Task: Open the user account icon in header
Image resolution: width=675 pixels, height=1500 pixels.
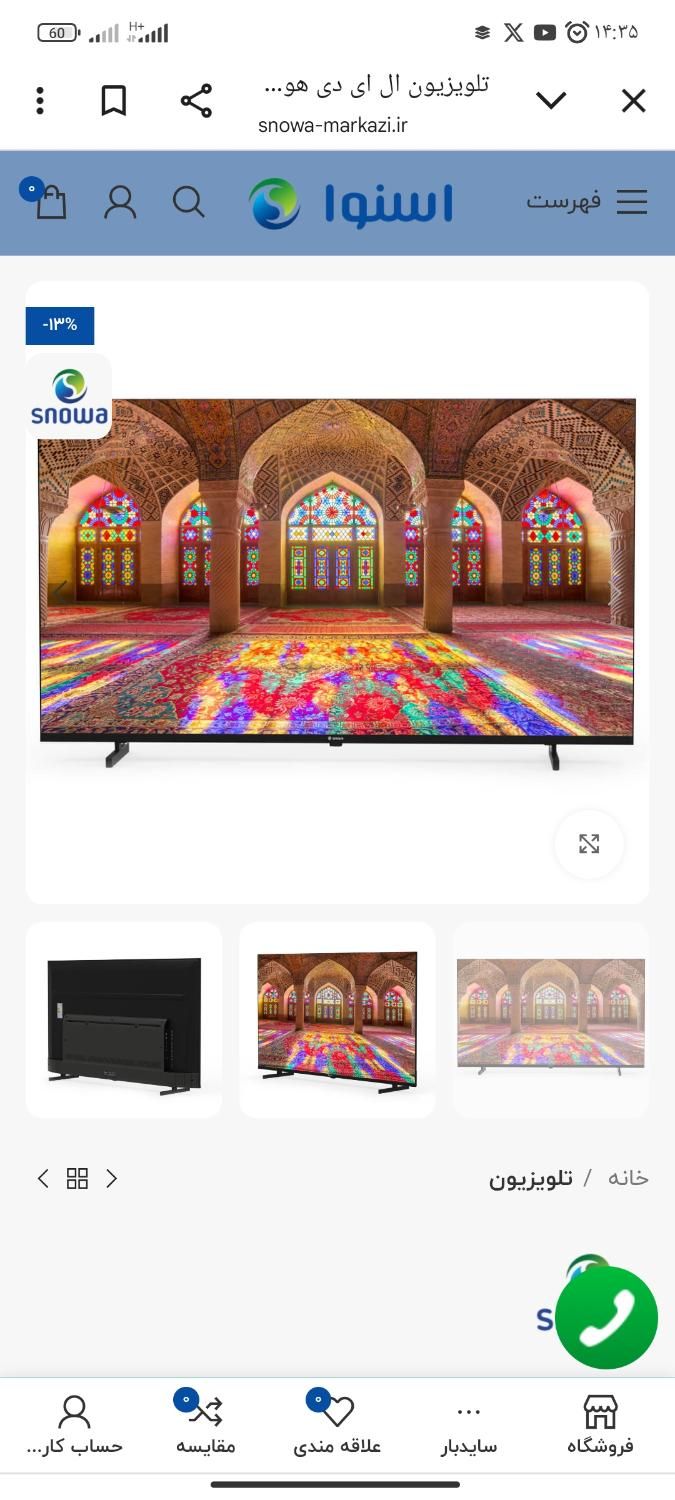Action: [x=120, y=202]
